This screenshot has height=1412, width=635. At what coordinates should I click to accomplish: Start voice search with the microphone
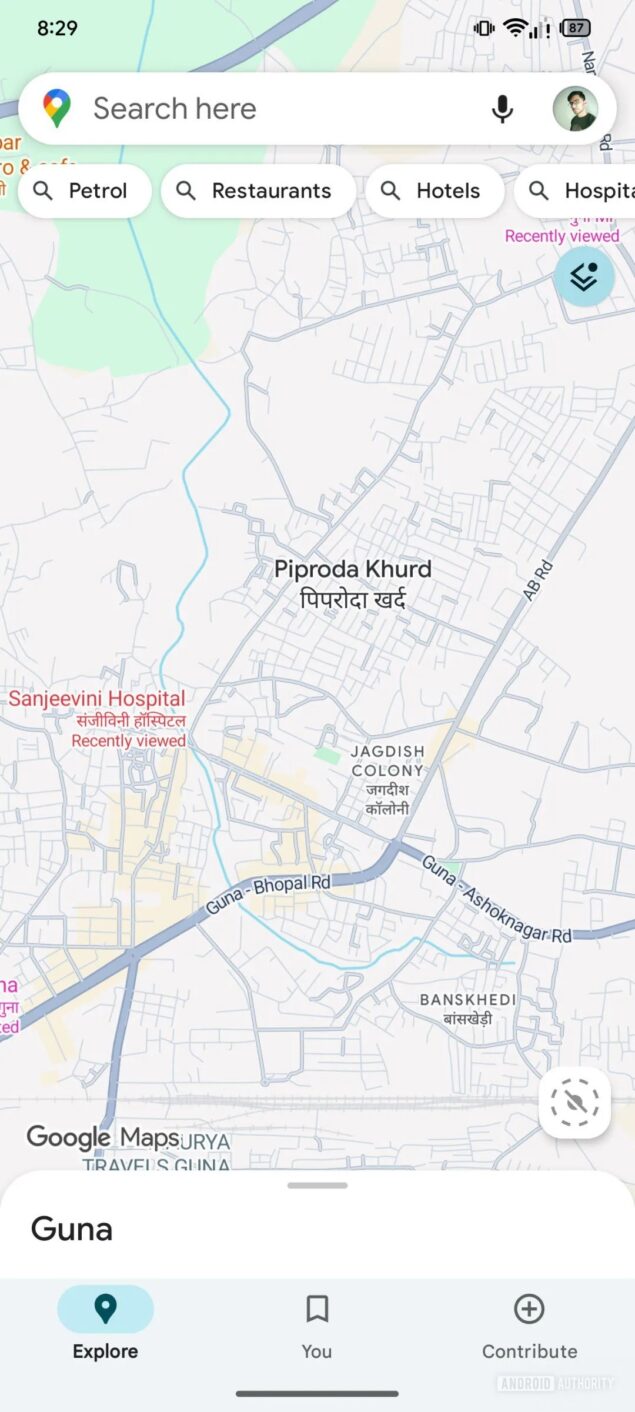tap(502, 109)
